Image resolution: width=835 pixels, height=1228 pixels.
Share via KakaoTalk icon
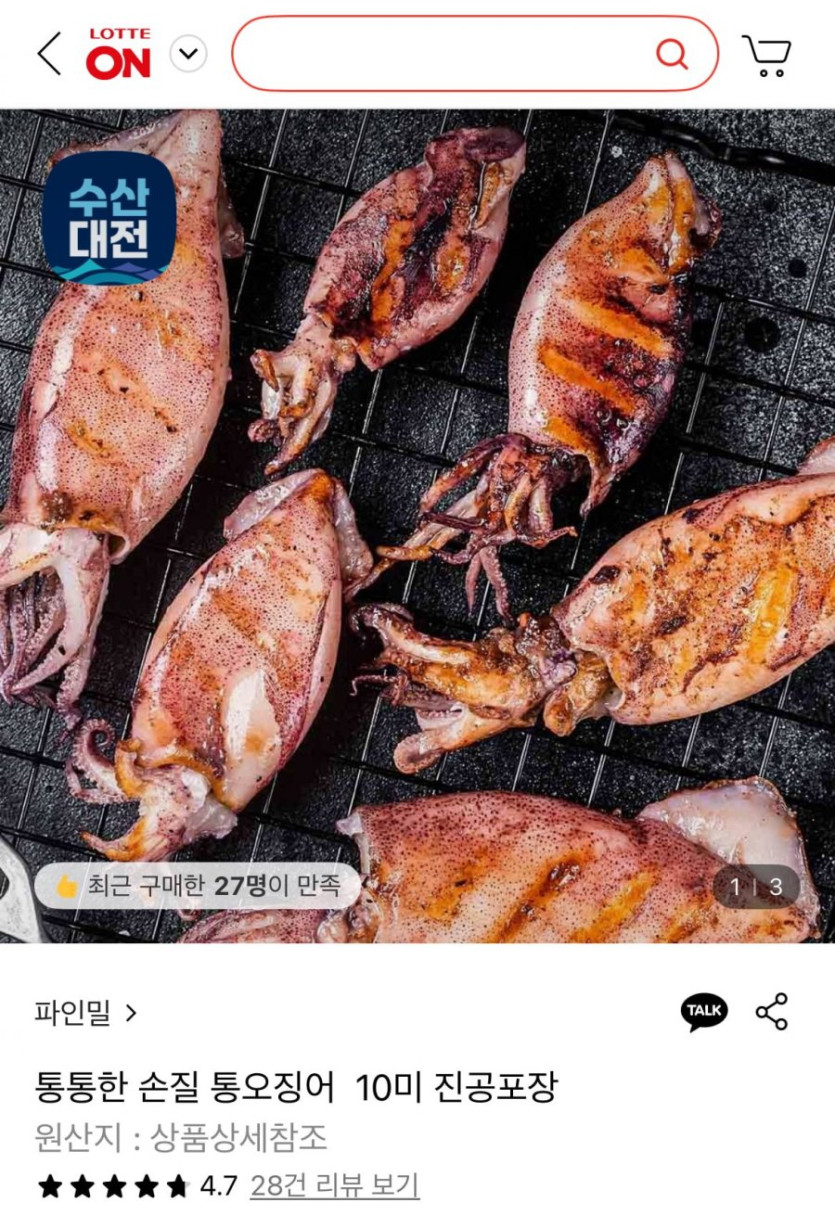705,1012
